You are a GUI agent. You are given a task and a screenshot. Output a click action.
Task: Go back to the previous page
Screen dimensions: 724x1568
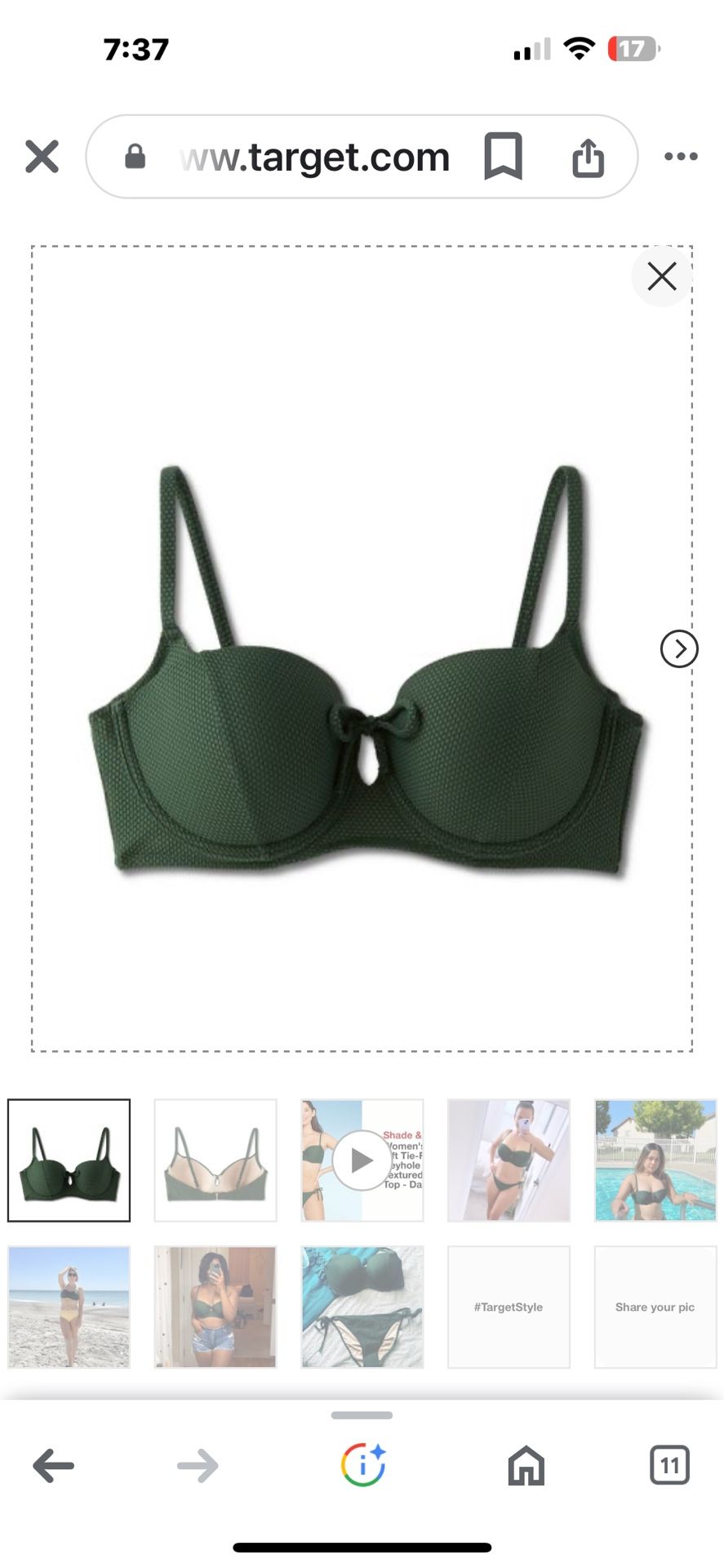[x=54, y=1466]
